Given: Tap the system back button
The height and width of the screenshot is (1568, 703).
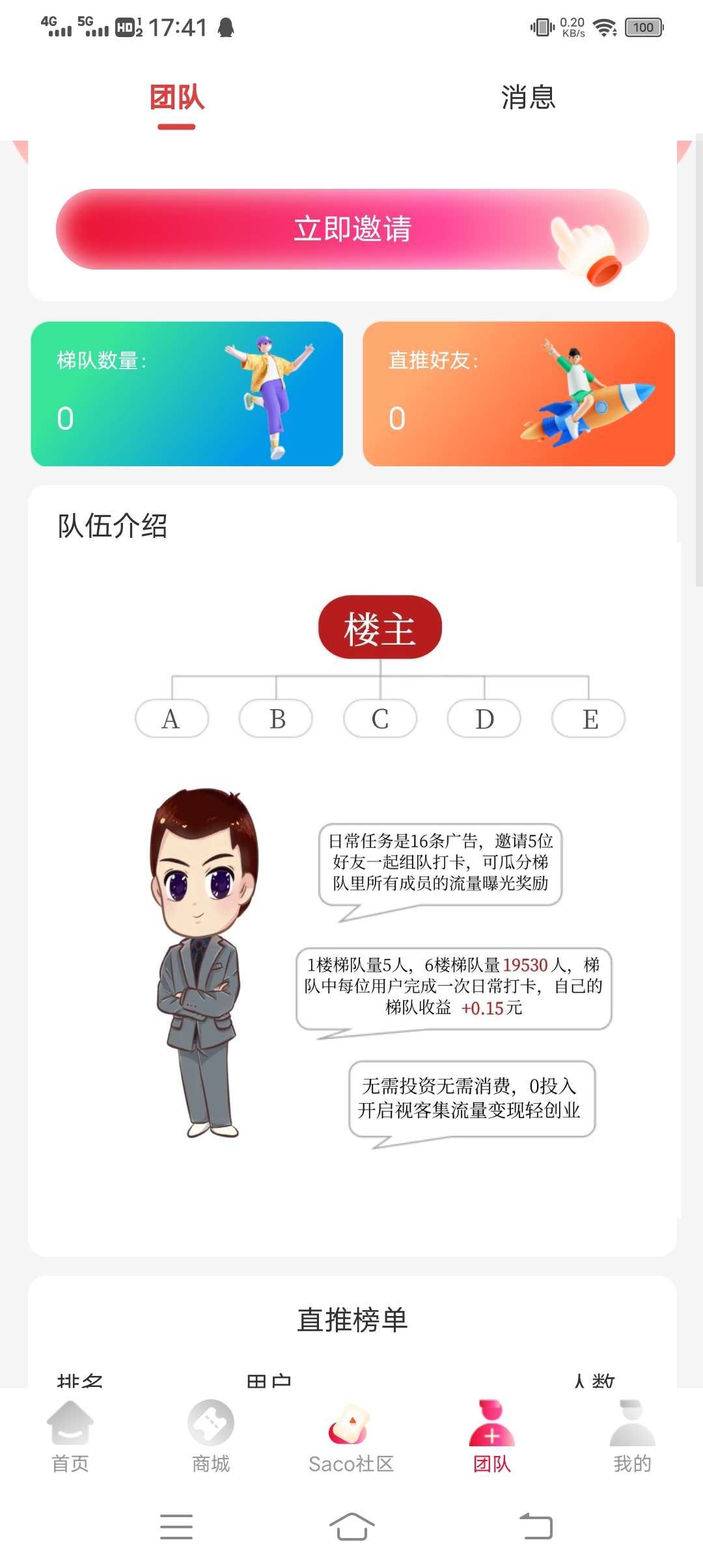Looking at the screenshot, I should (x=536, y=1526).
